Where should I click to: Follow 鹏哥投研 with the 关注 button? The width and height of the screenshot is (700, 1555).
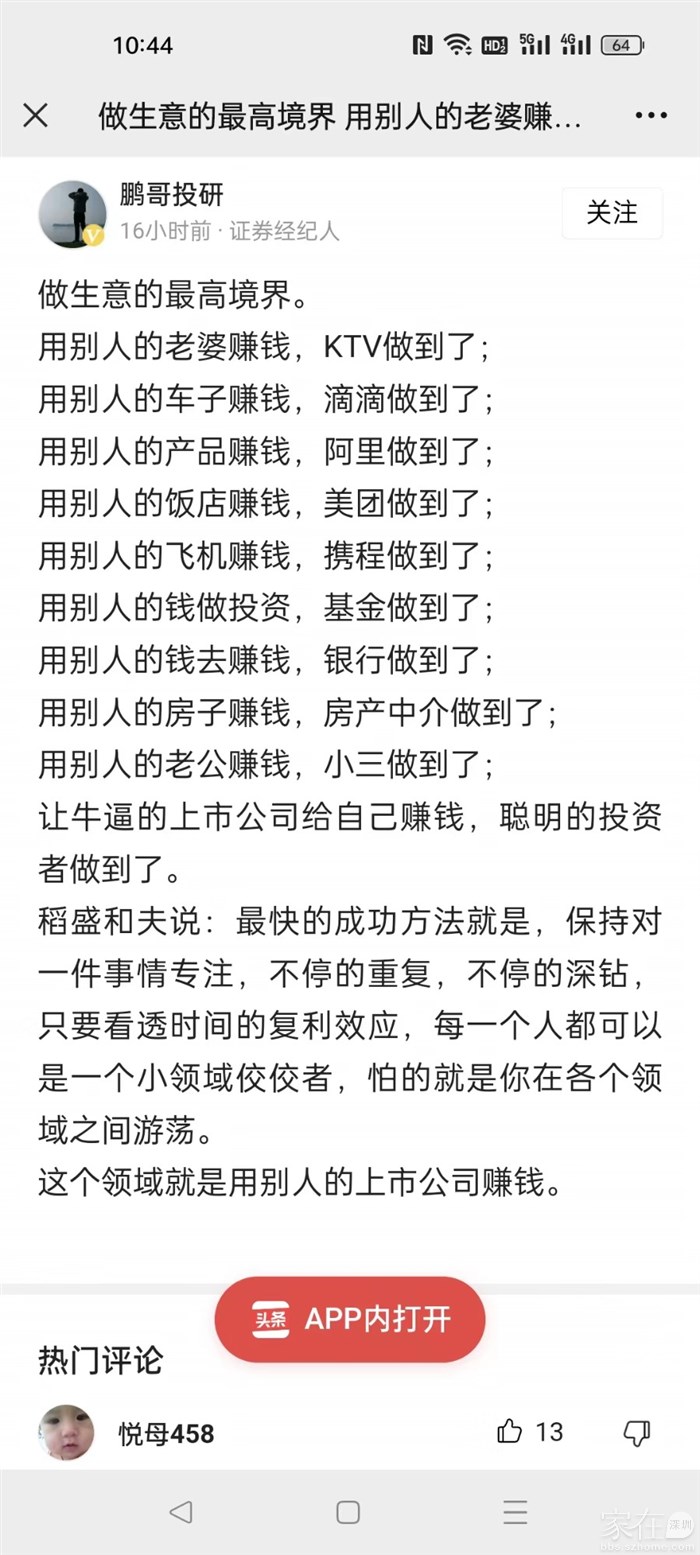tap(612, 212)
